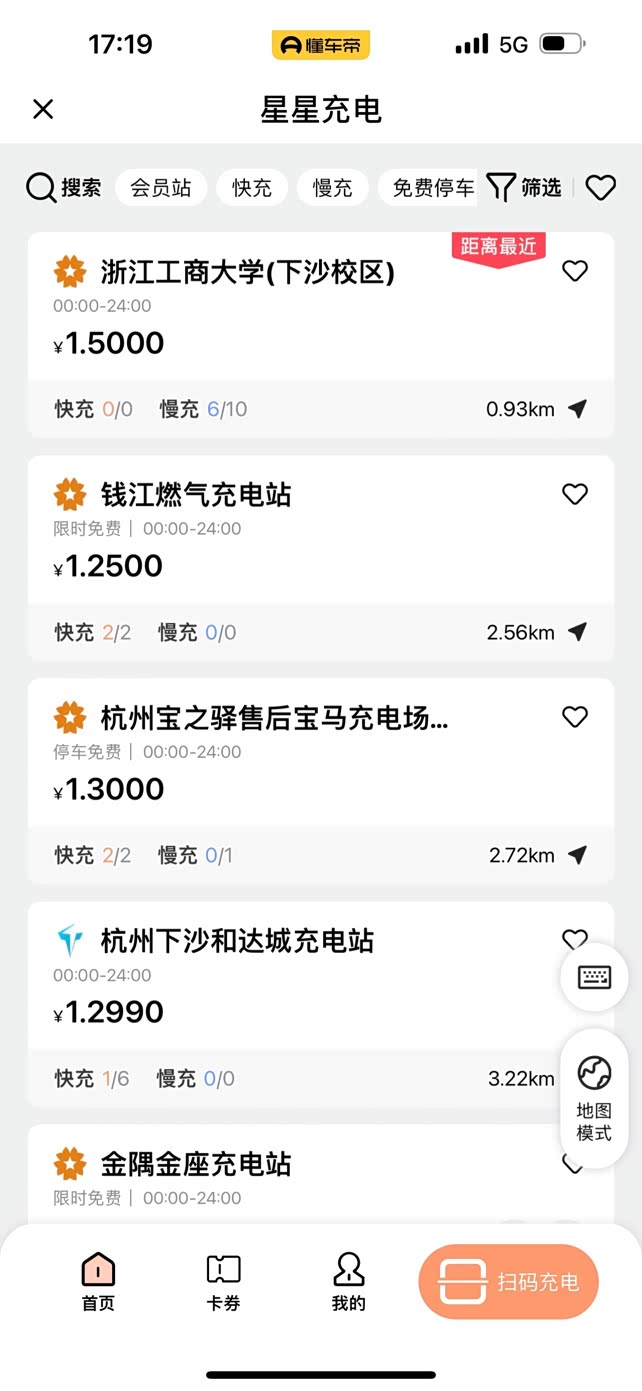Open the 筛选 filter options
Viewport: 642px width, 1391px height.
pyautogui.click(x=525, y=187)
